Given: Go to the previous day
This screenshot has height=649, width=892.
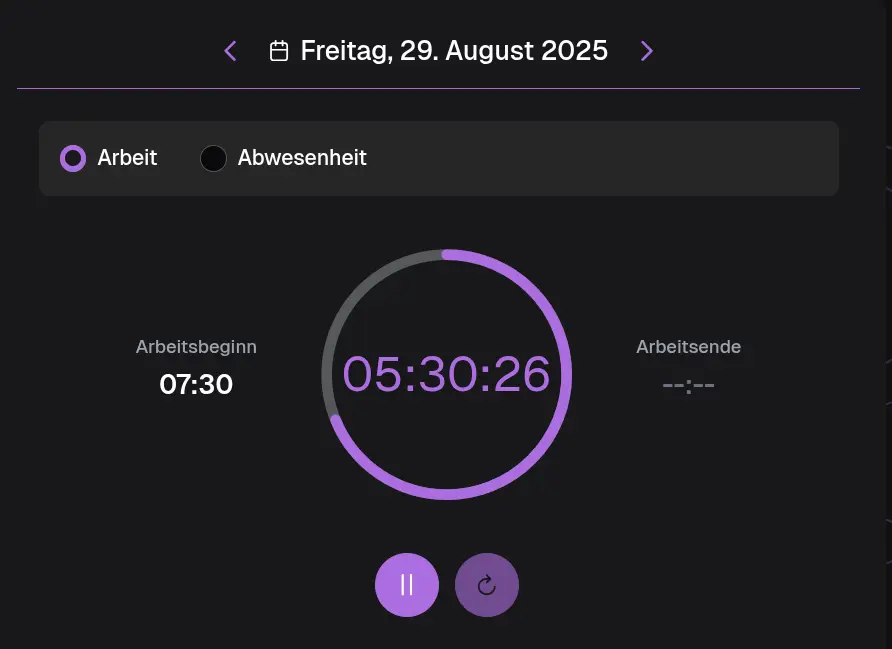Looking at the screenshot, I should 230,51.
